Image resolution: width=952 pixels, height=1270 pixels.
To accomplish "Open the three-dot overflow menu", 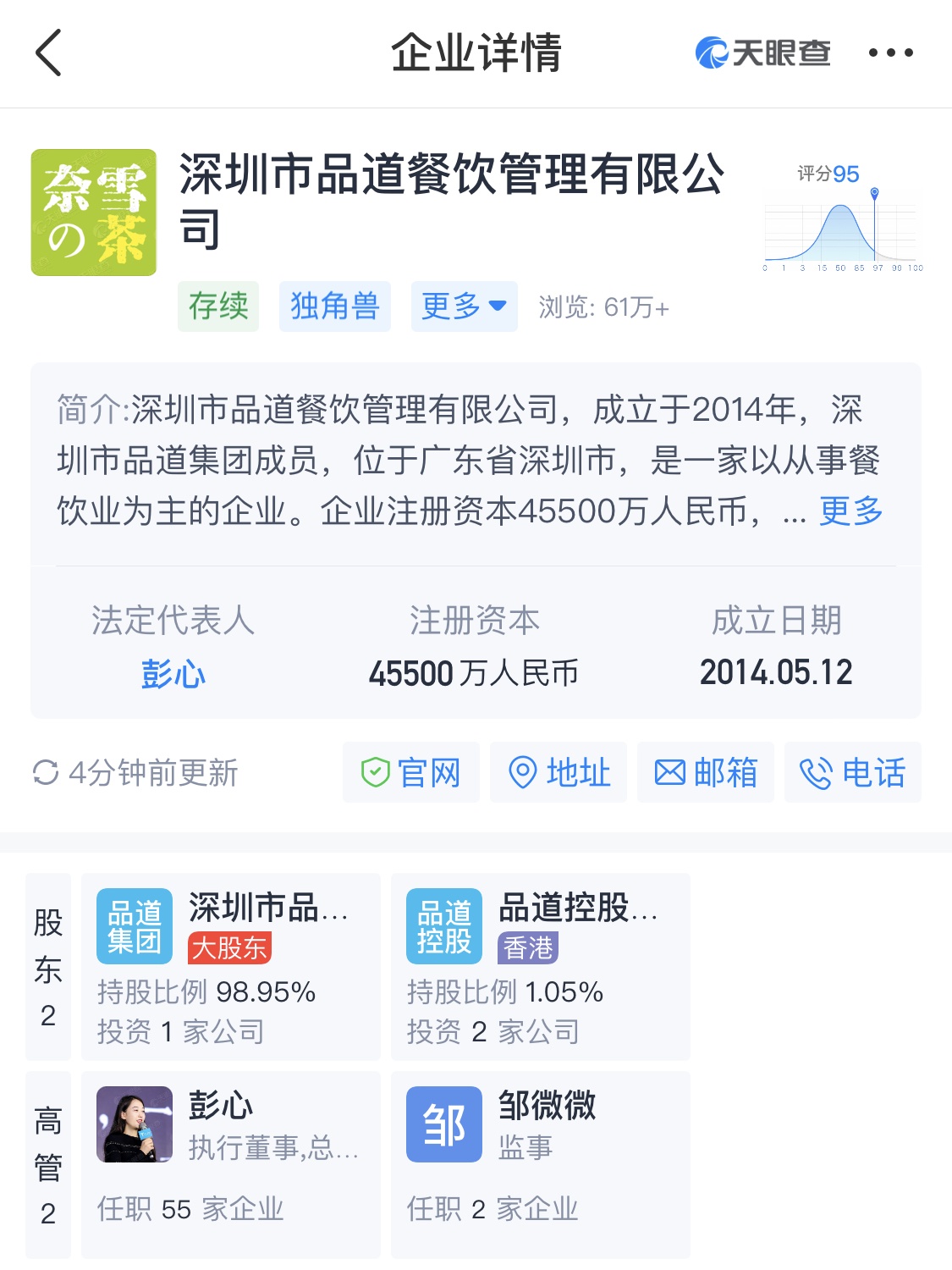I will coord(890,52).
